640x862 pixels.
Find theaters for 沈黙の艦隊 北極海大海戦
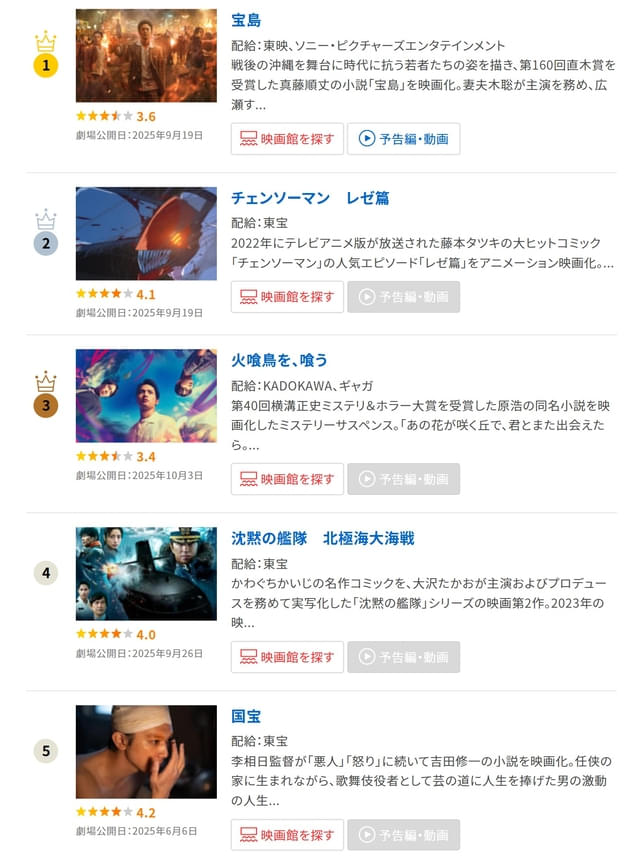pyautogui.click(x=287, y=657)
